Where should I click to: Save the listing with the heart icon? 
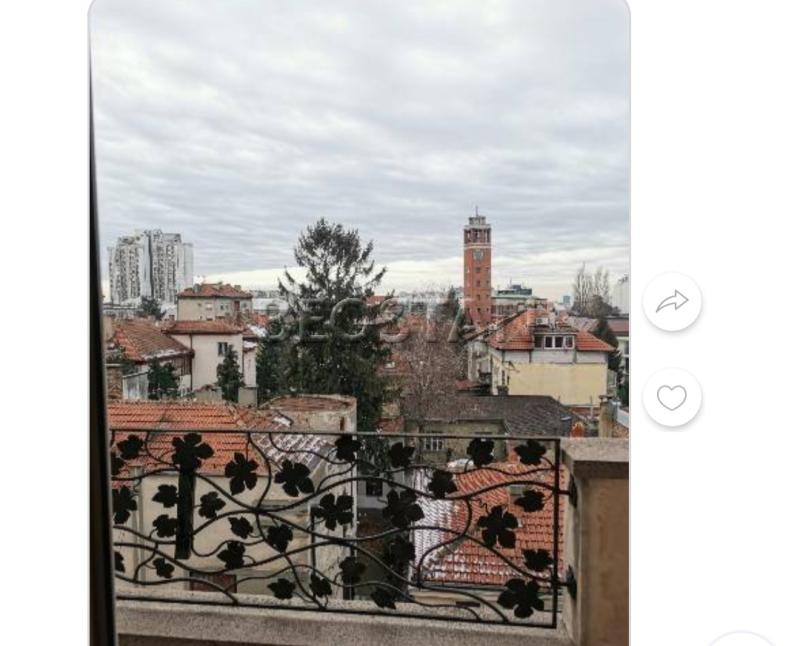672,397
